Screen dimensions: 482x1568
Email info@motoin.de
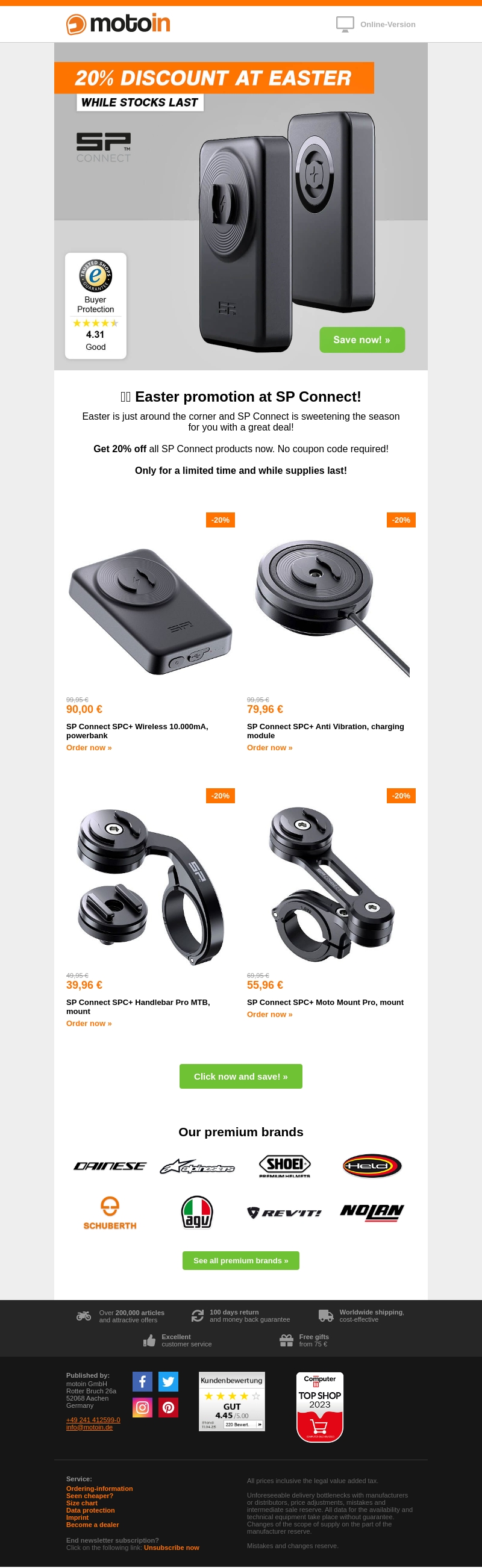tap(90, 1427)
